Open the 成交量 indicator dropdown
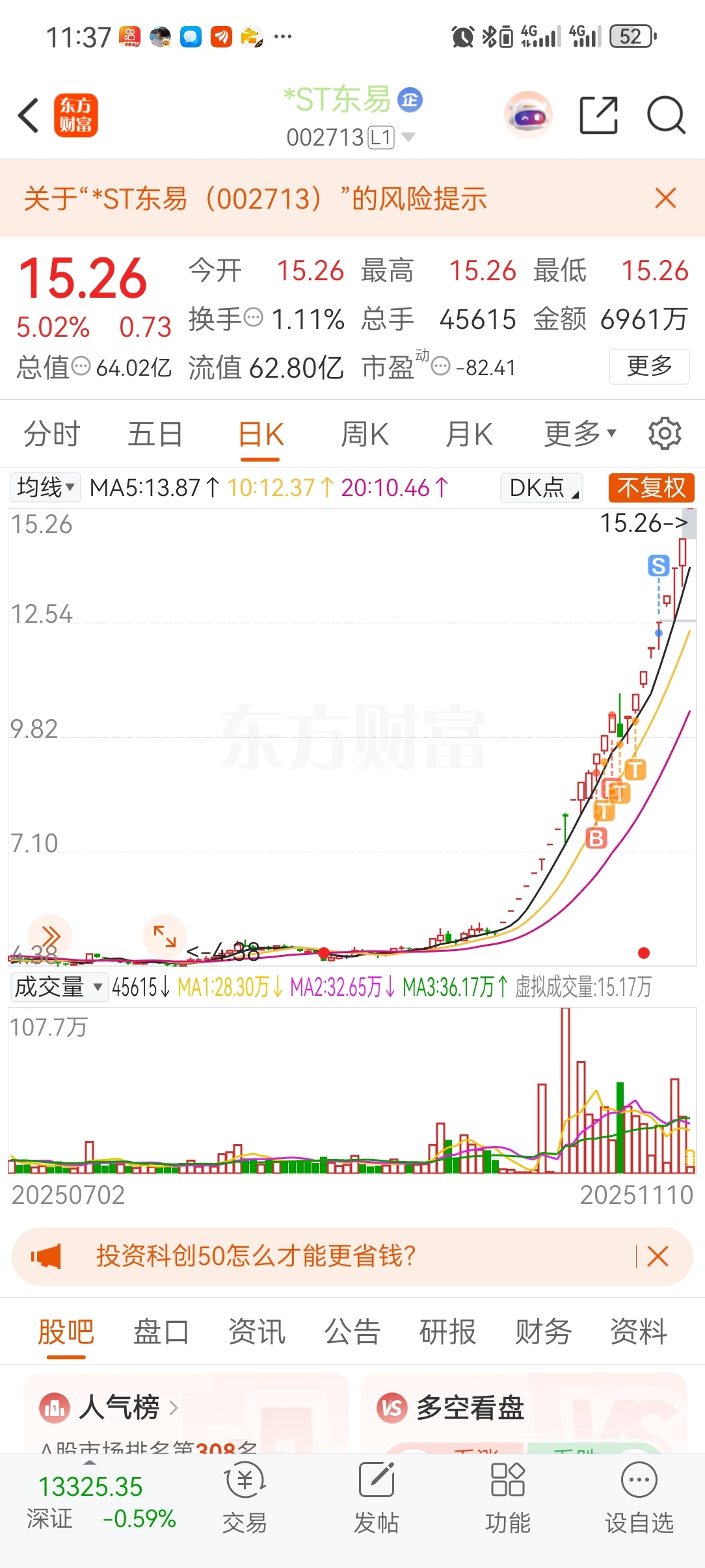The width and height of the screenshot is (705, 1568). point(58,987)
